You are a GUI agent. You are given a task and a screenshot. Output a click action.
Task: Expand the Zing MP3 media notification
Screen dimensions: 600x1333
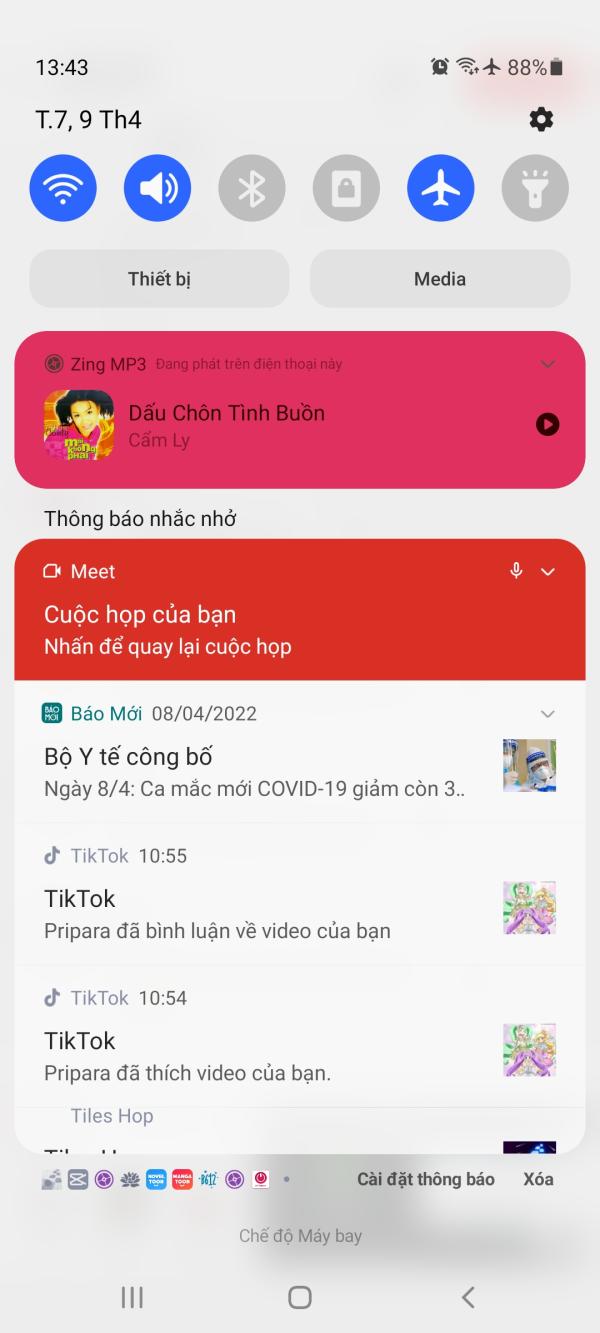click(x=547, y=364)
